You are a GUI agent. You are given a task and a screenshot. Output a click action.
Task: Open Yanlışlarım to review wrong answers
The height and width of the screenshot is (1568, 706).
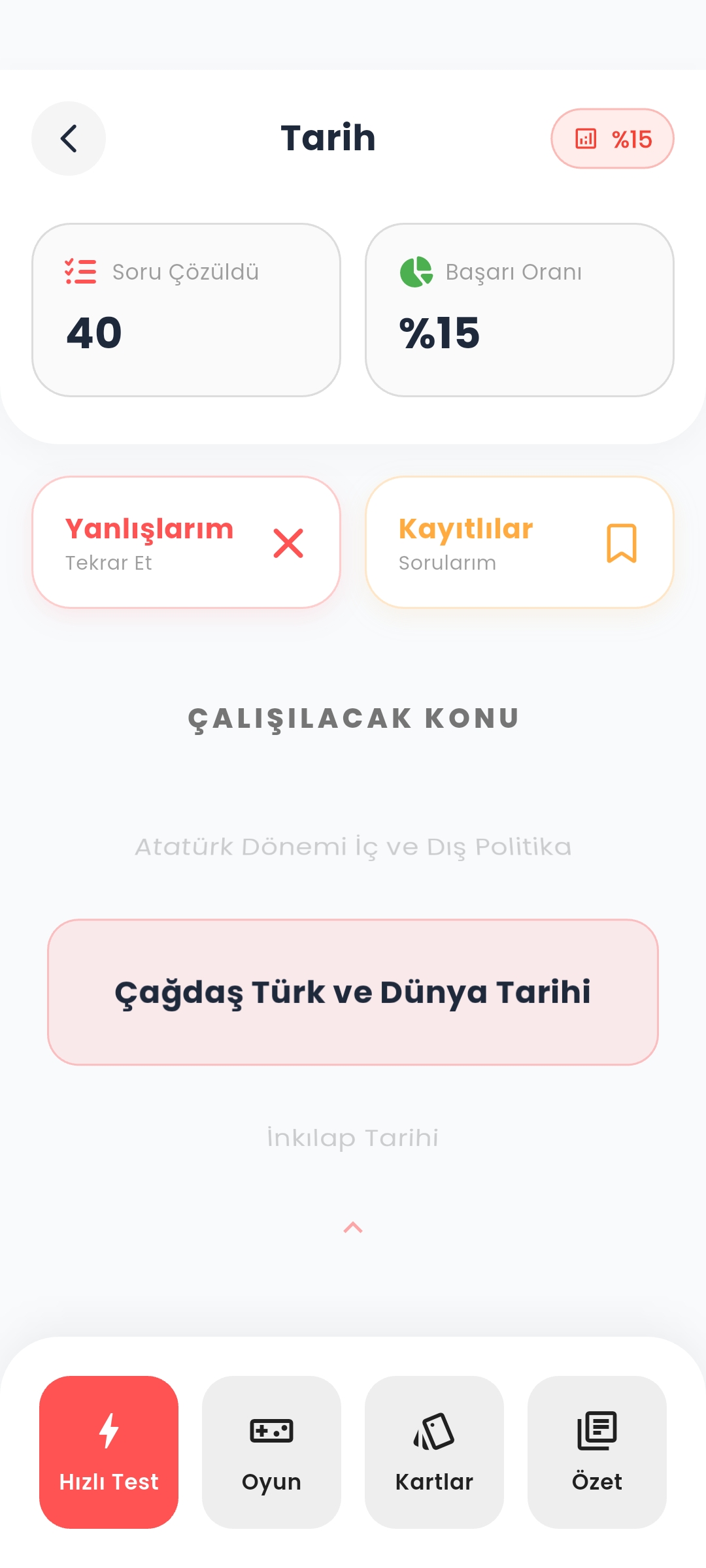(186, 542)
